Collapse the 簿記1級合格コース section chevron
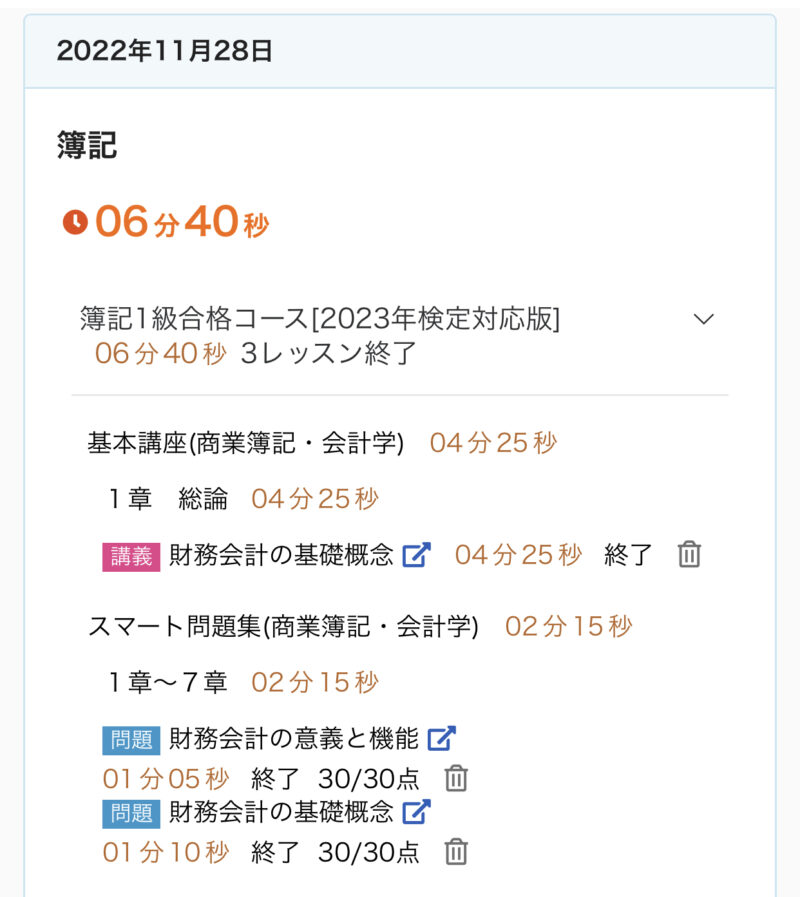The height and width of the screenshot is (897, 800). point(704,319)
